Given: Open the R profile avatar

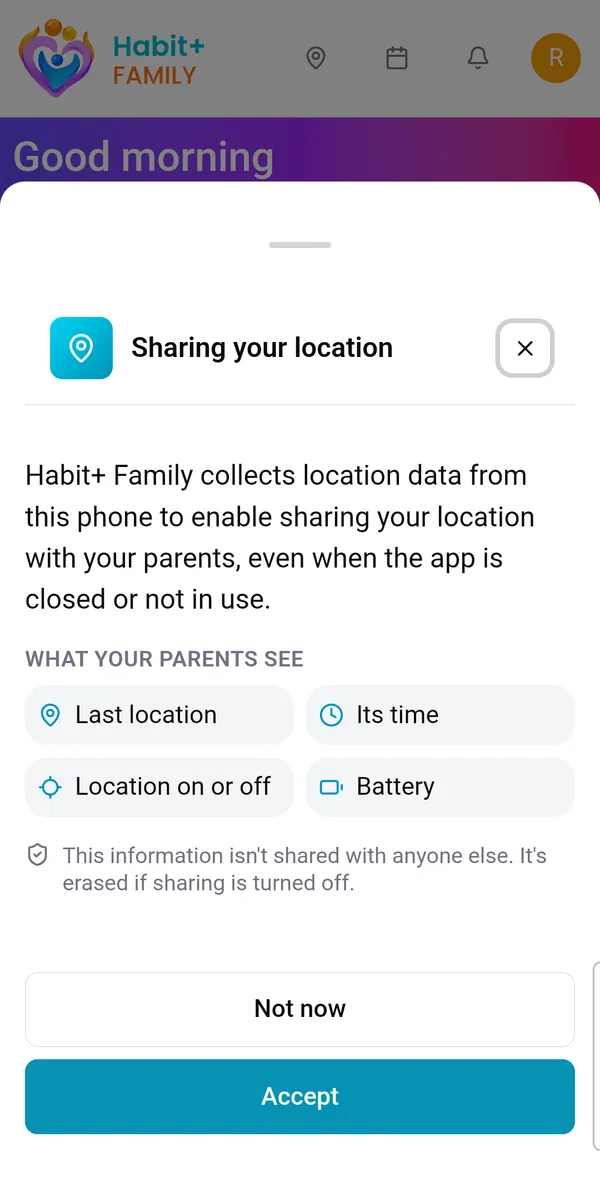Looking at the screenshot, I should 556,58.
